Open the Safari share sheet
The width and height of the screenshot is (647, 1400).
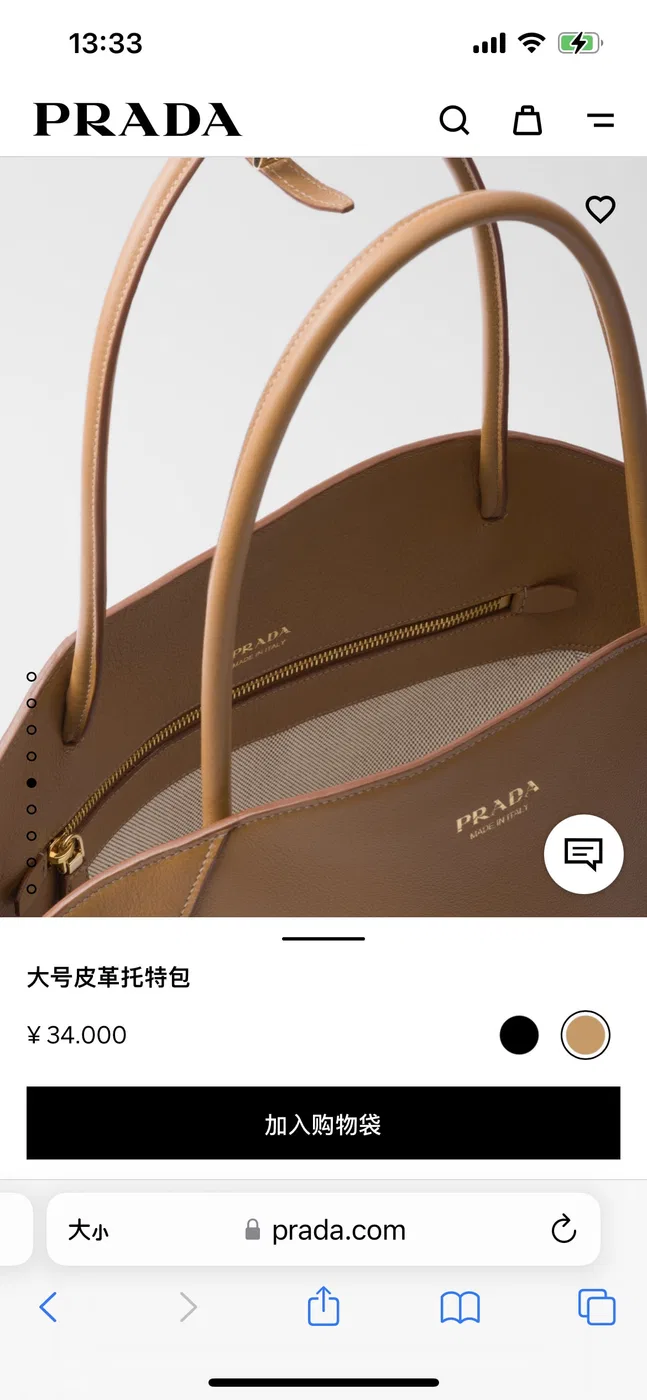(323, 1306)
